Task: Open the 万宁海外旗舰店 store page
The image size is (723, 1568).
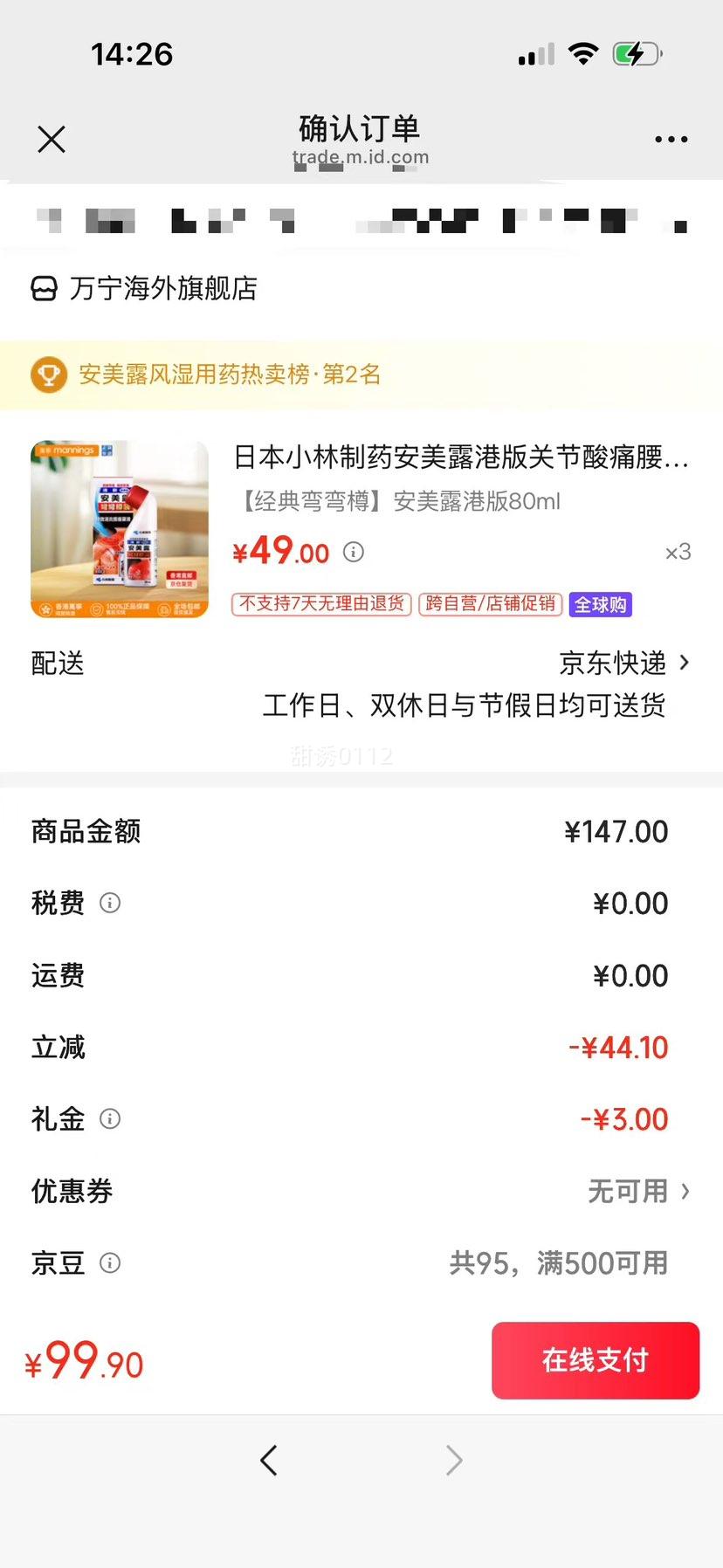Action: (164, 288)
